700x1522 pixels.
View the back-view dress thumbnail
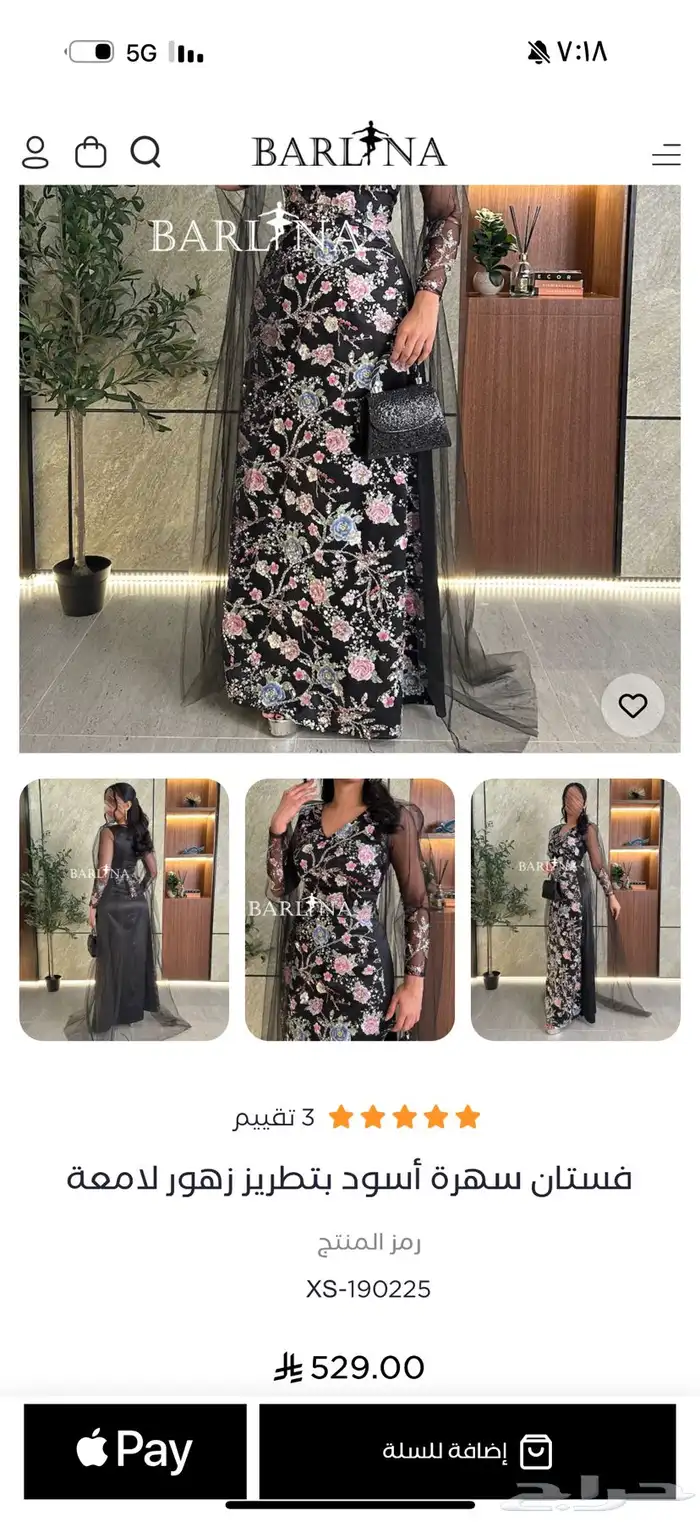124,910
